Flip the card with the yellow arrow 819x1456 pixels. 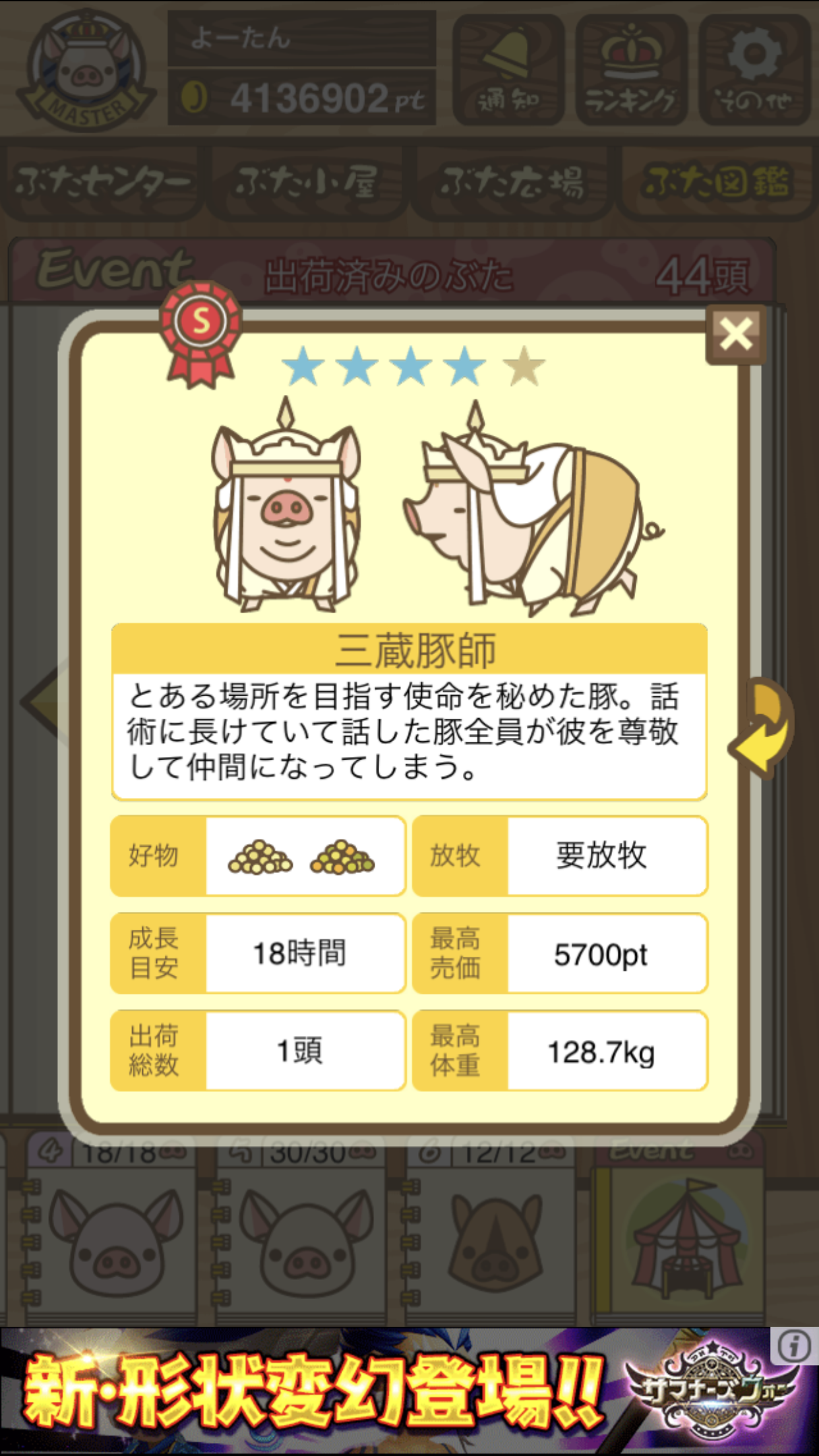tap(765, 729)
